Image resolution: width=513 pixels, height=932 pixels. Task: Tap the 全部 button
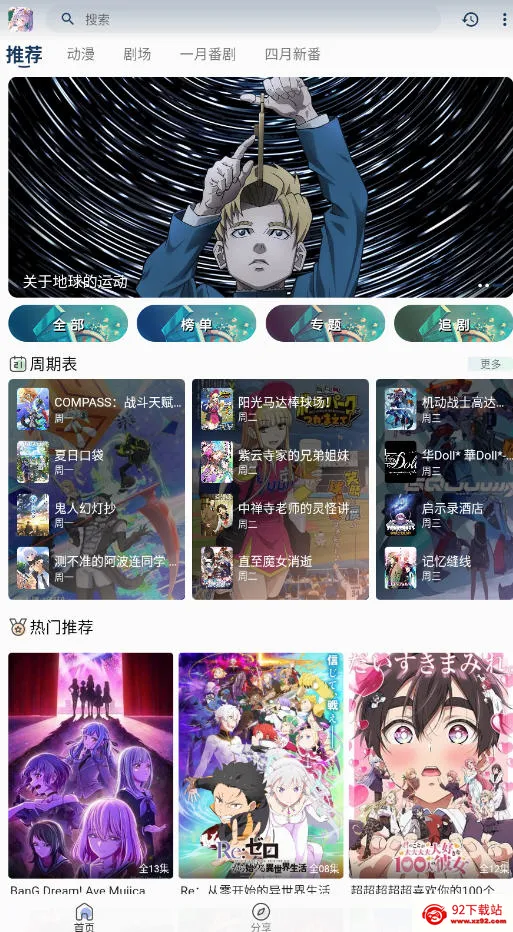(68, 324)
